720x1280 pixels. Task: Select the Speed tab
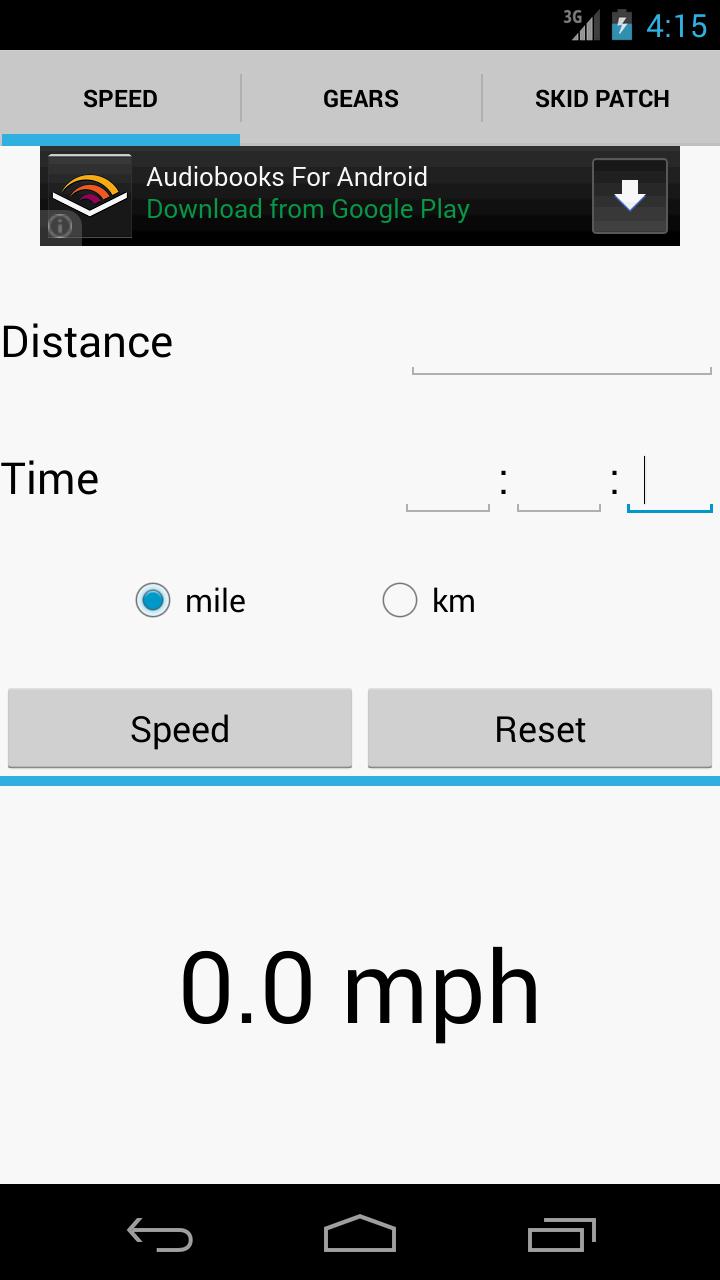(120, 99)
